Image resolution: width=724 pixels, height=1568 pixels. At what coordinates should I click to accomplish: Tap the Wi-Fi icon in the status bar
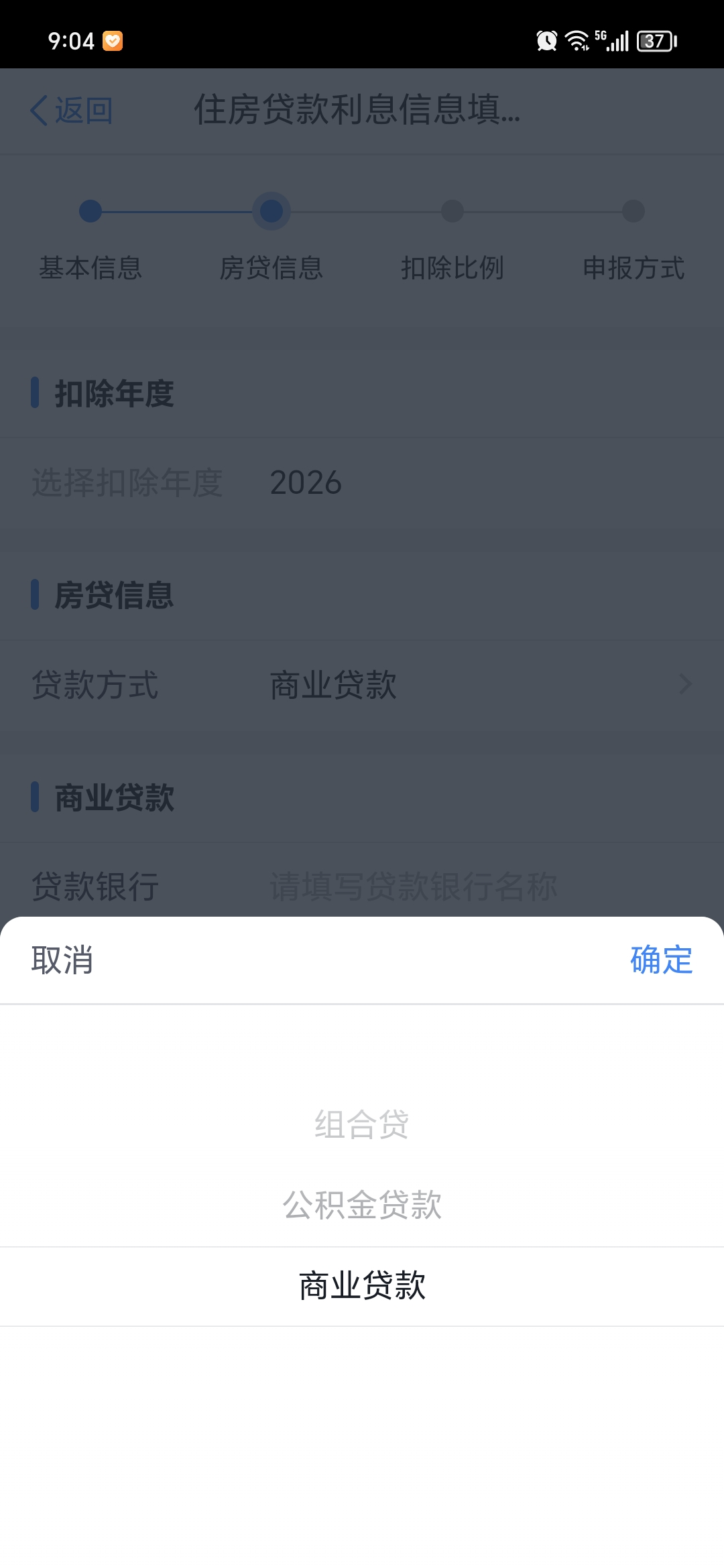[x=578, y=42]
